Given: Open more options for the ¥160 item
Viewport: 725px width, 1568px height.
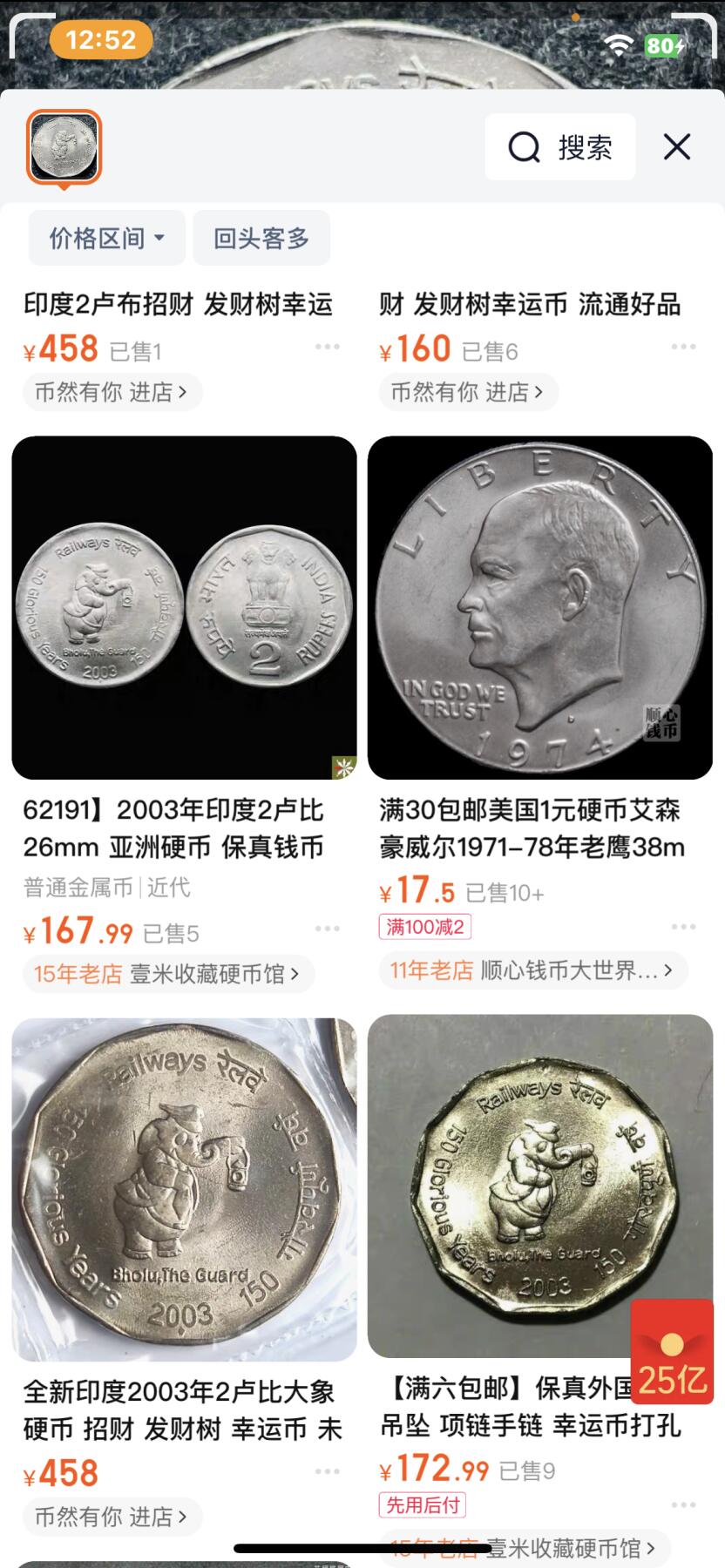Looking at the screenshot, I should click(x=683, y=347).
